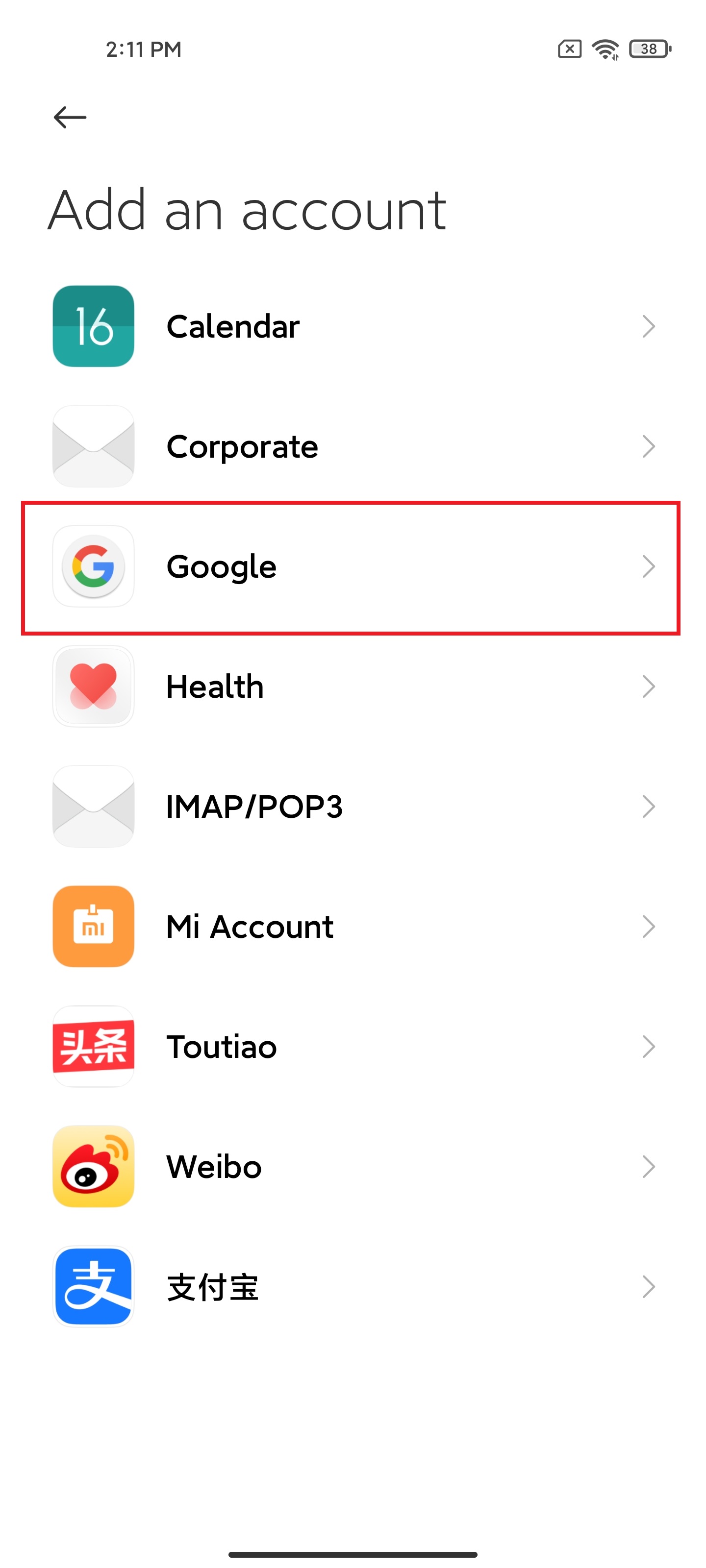Set up an IMAP/POP3 account
The image size is (706, 1568).
[x=353, y=807]
